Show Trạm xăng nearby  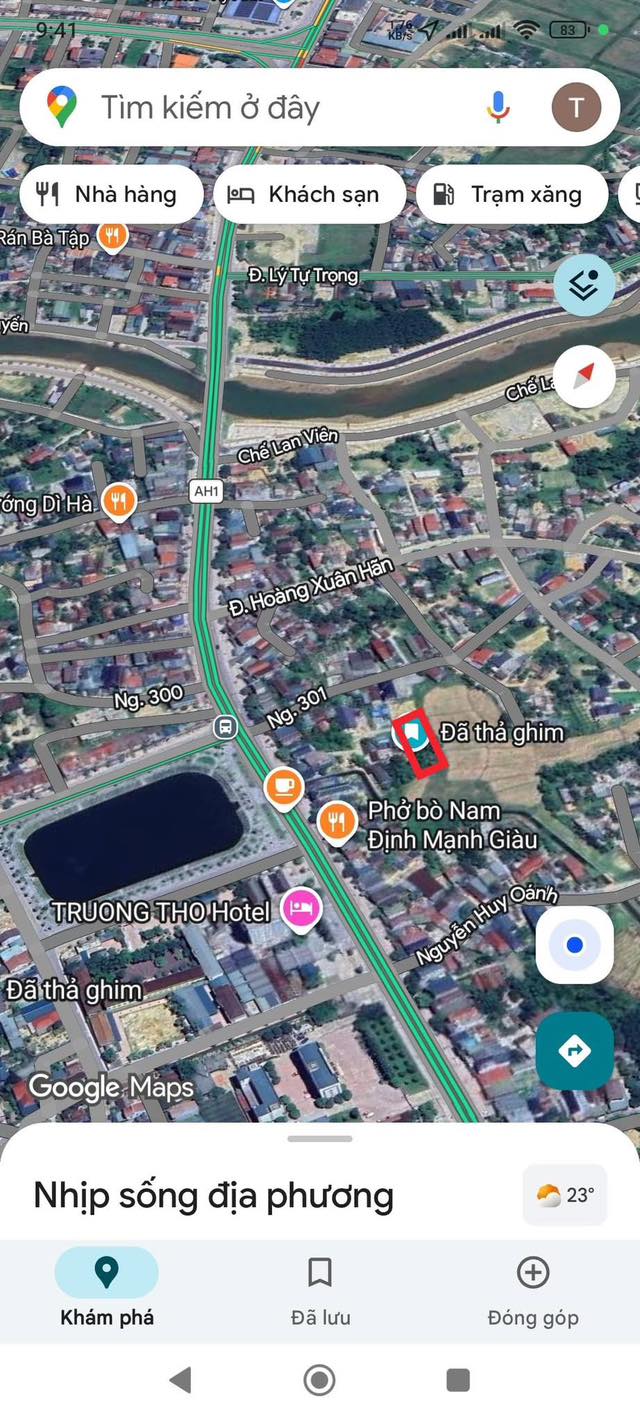[512, 194]
